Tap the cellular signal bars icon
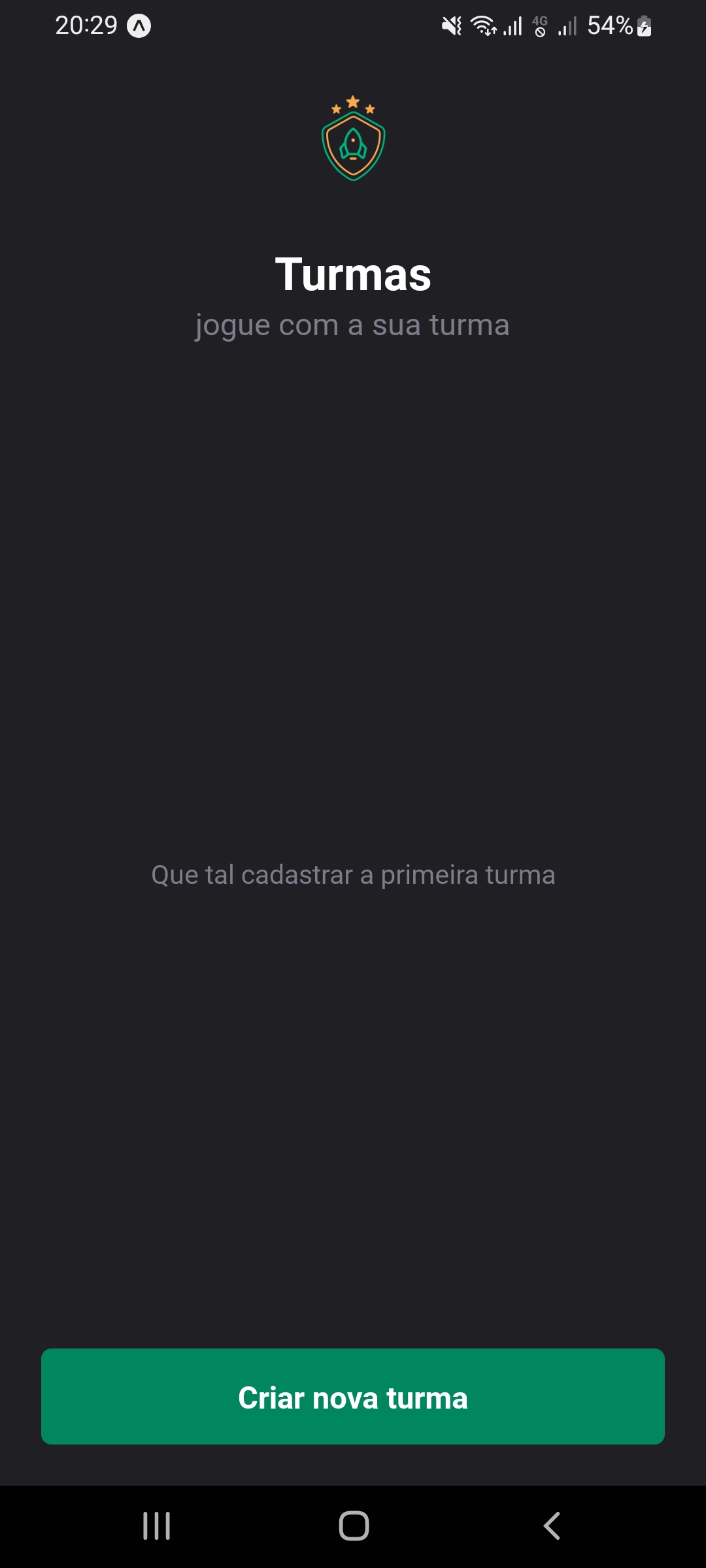The width and height of the screenshot is (706, 1568). coord(513,26)
